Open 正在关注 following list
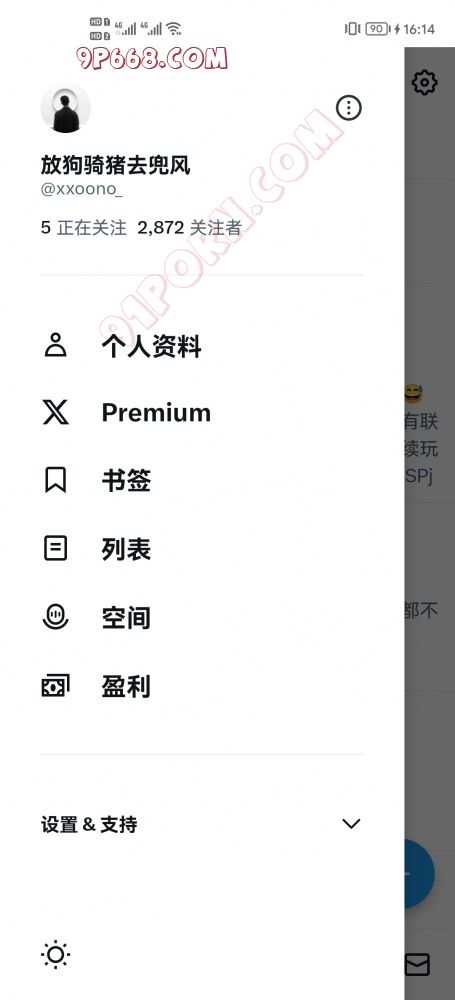Image resolution: width=455 pixels, height=1000 pixels. pos(84,228)
